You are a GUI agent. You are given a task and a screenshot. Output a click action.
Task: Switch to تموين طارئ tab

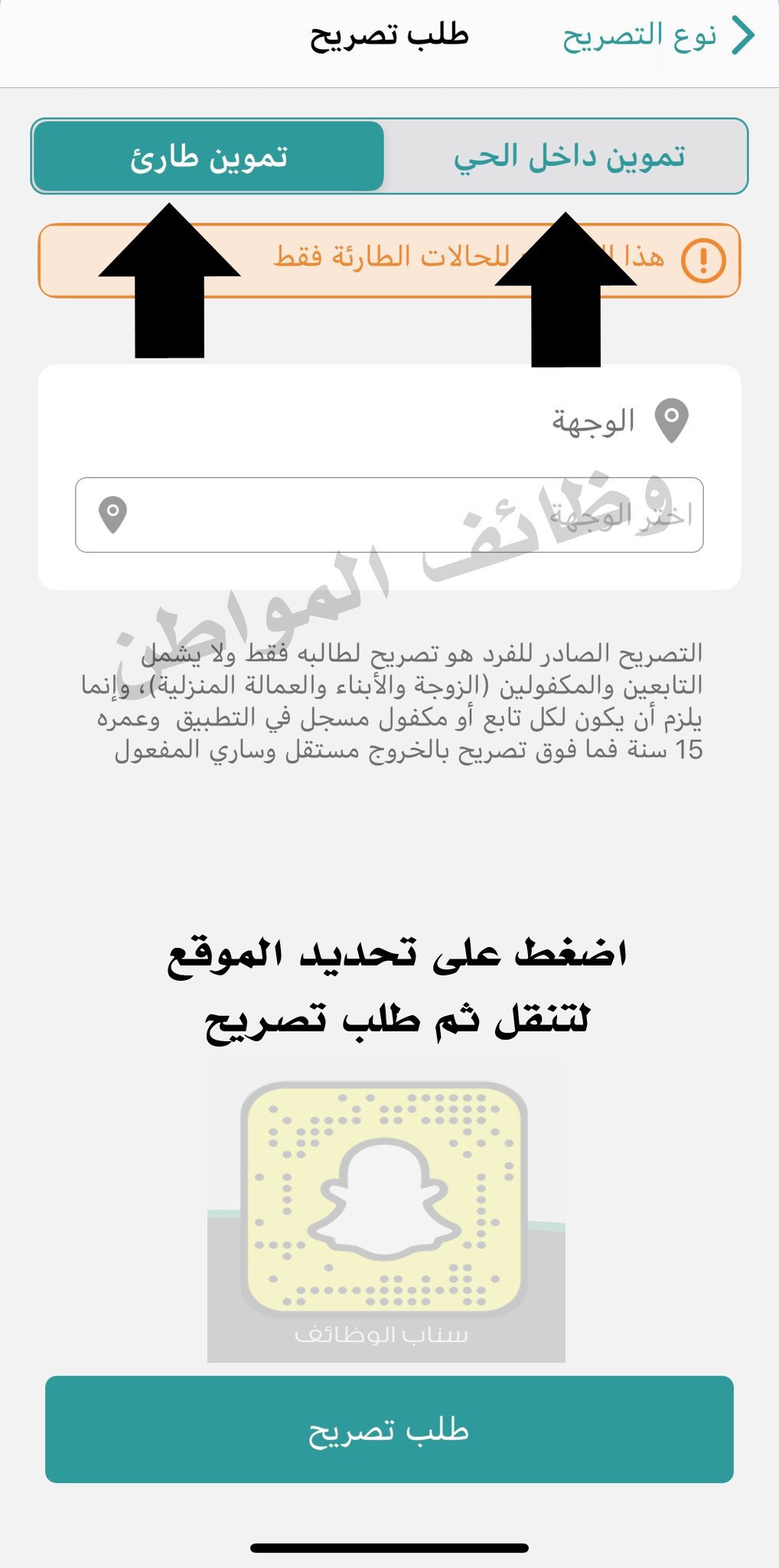209,157
